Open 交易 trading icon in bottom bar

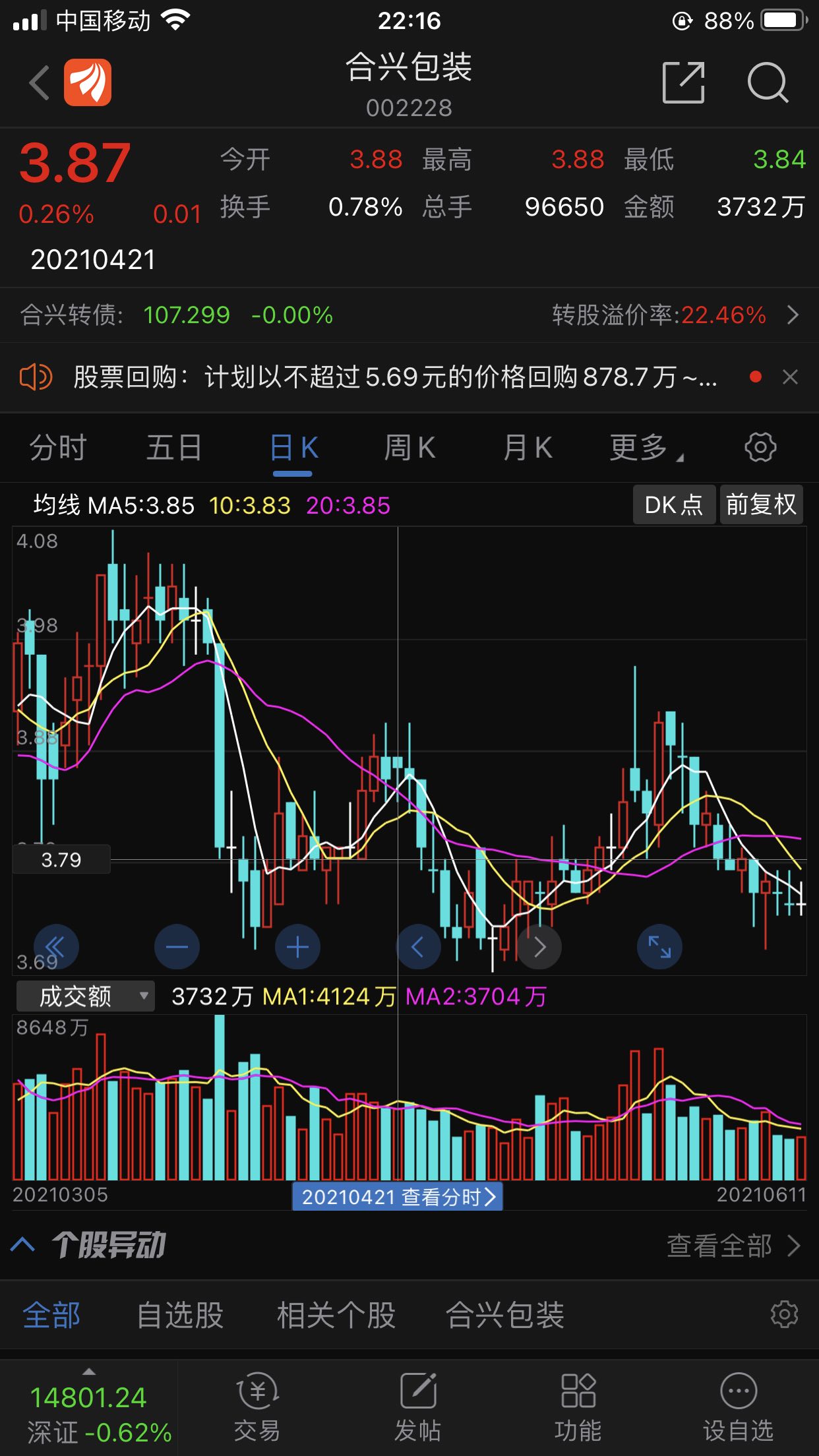coord(257,1400)
